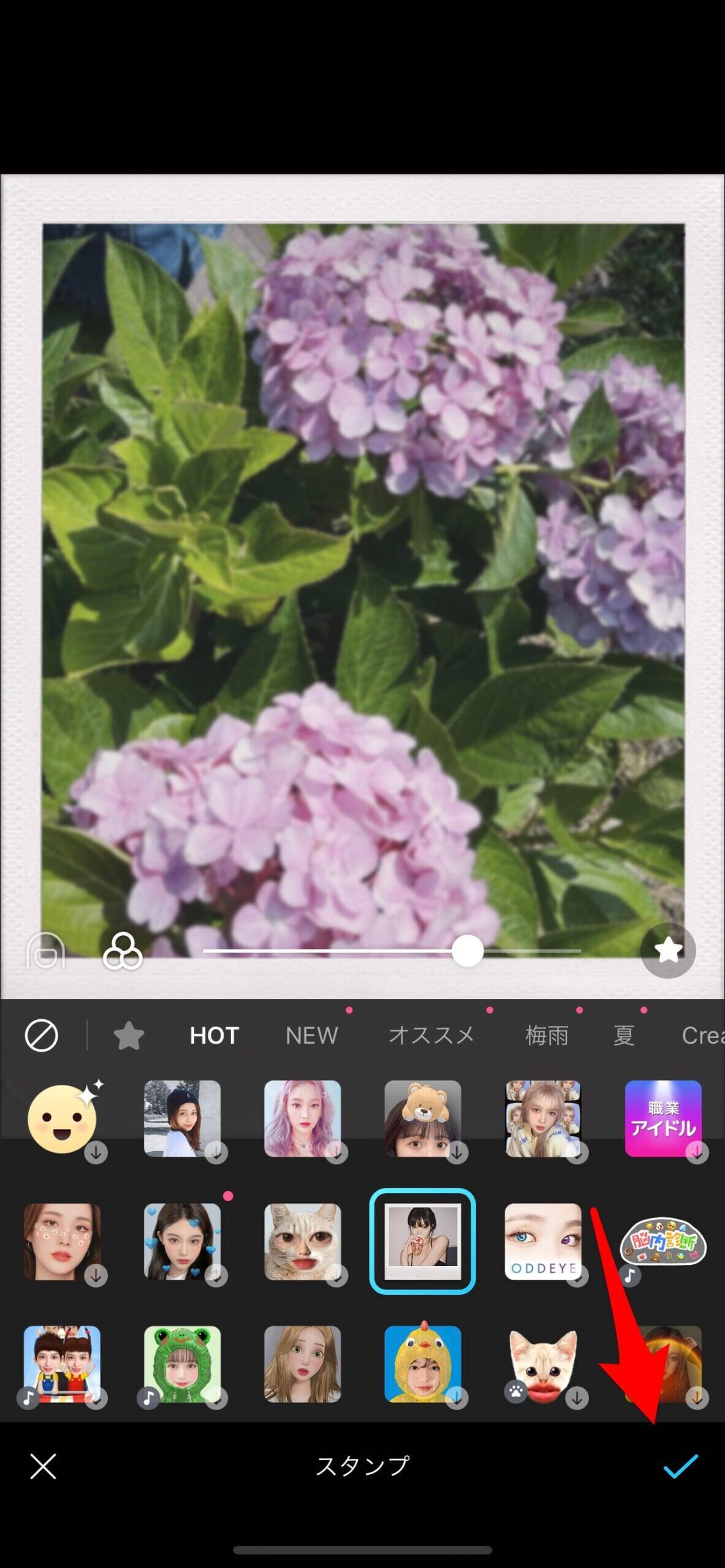The width and height of the screenshot is (725, 1568).
Task: Select the 脳内診断 stamp
Action: [663, 1241]
